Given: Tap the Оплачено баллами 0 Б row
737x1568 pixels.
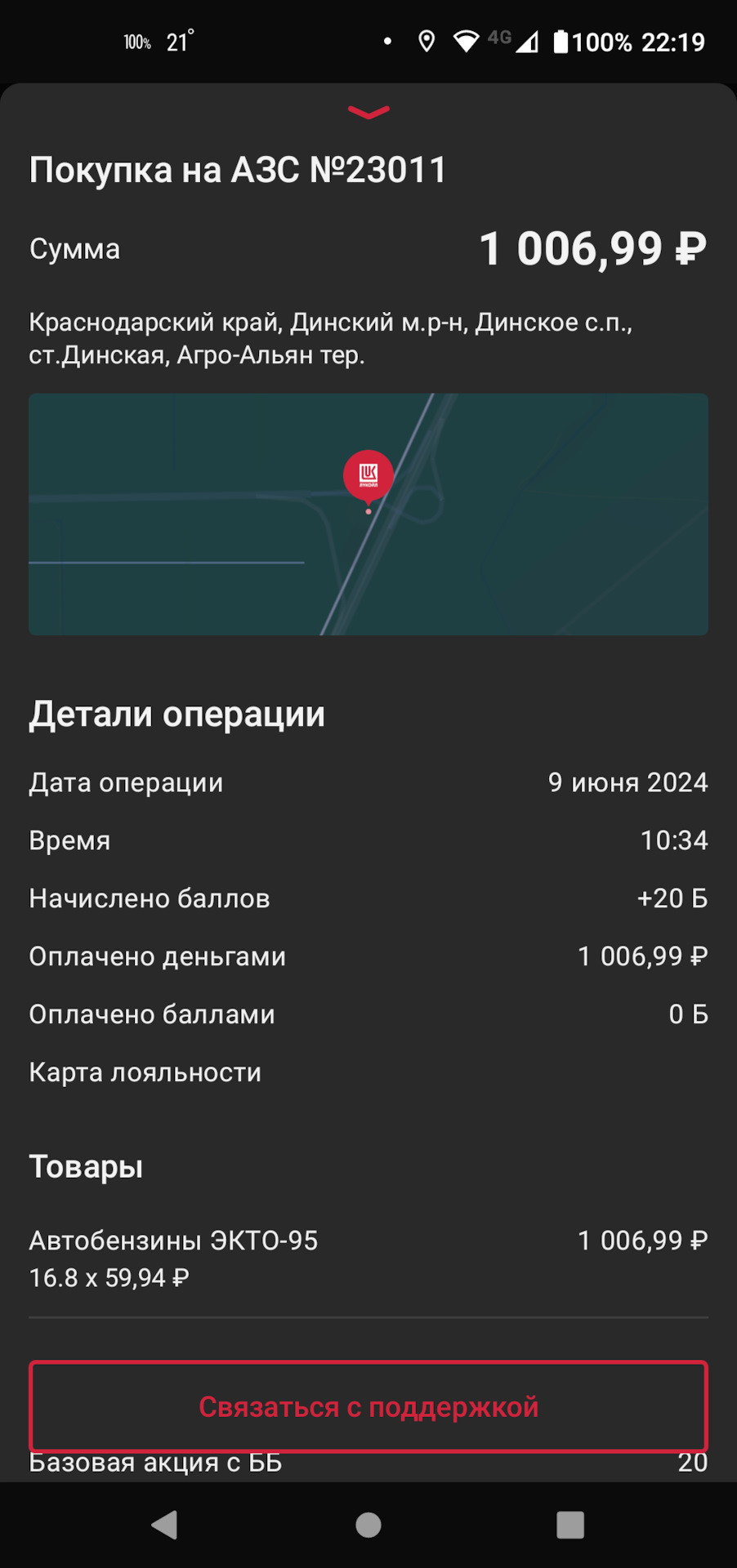Looking at the screenshot, I should [x=368, y=1014].
